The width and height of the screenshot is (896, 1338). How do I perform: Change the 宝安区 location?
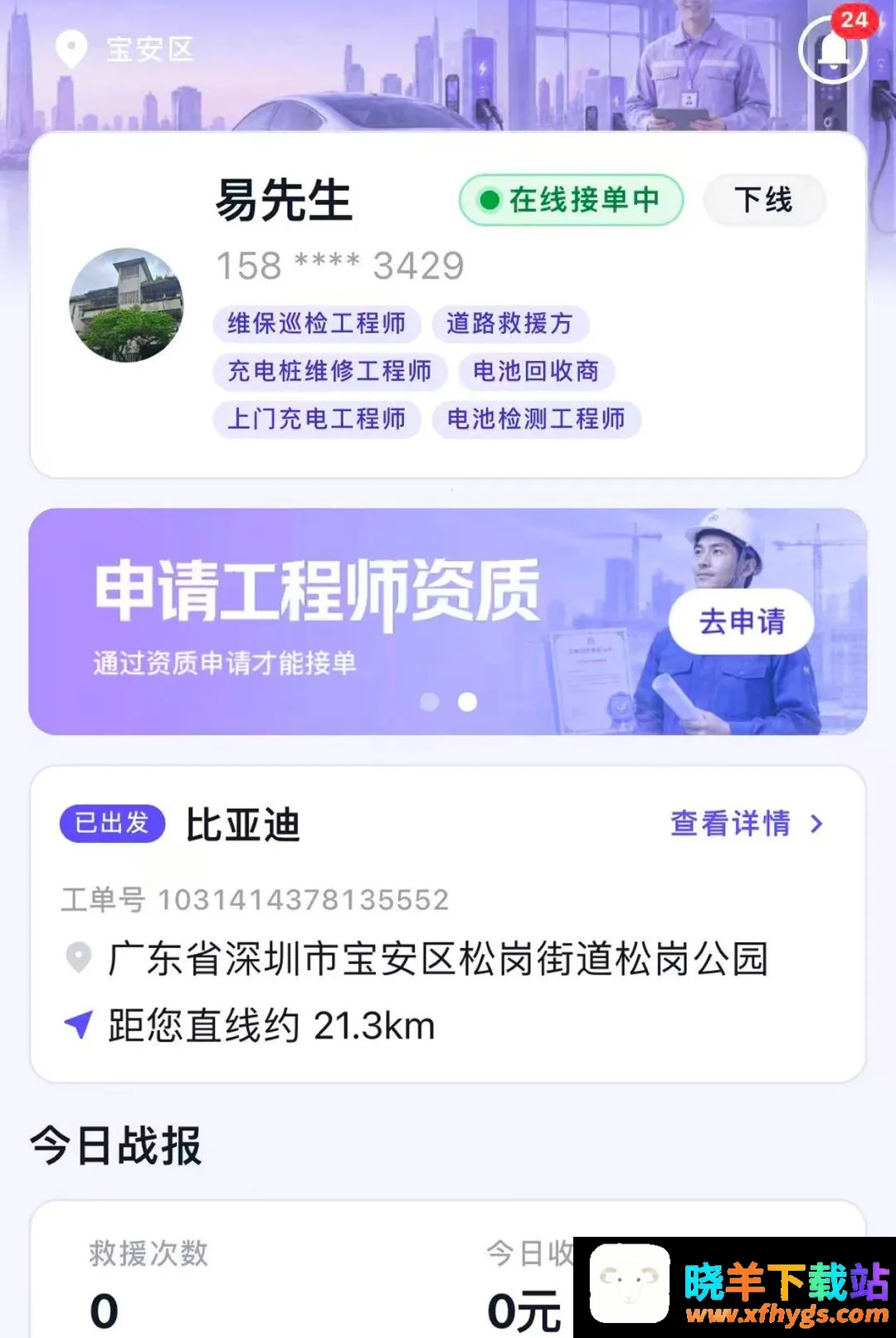point(124,50)
